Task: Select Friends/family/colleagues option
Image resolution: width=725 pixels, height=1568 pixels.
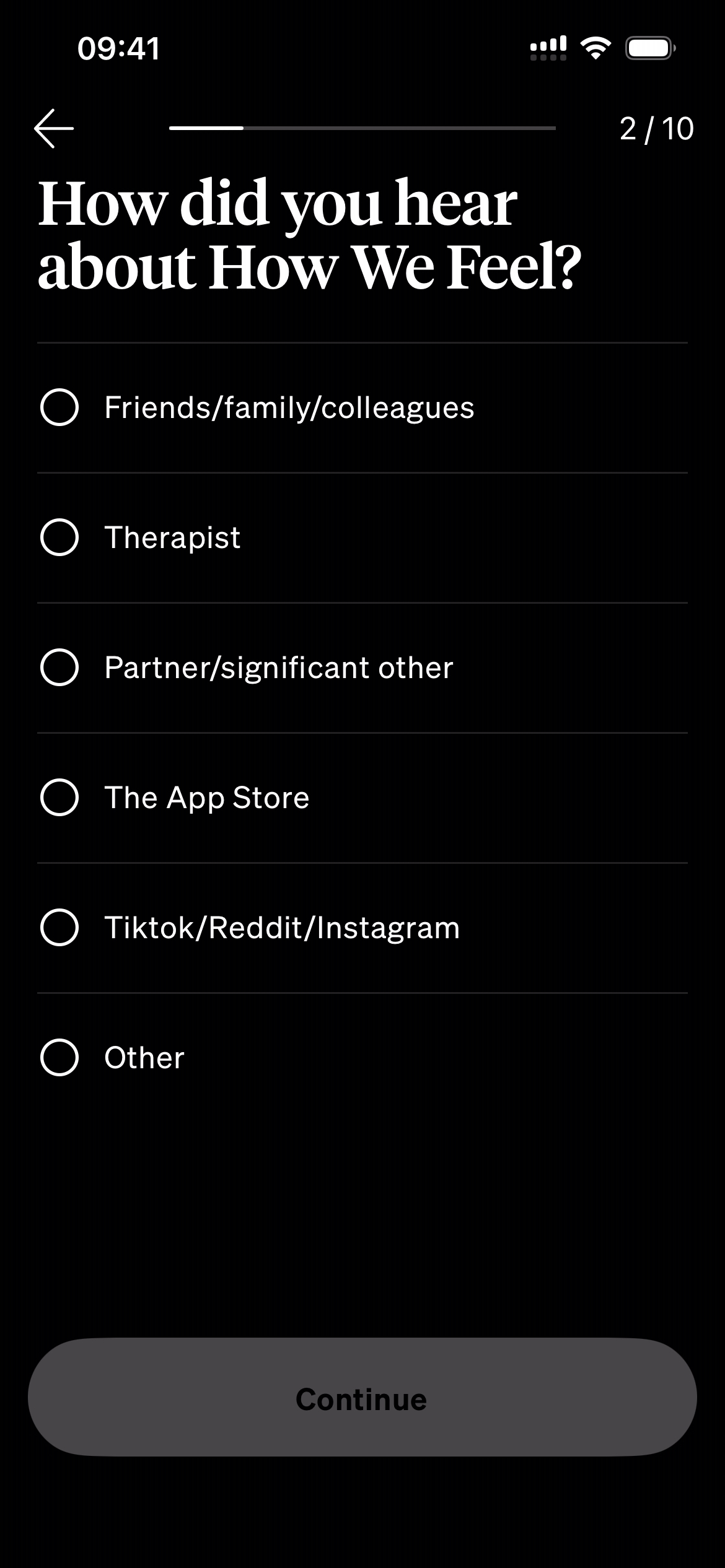Action: (59, 407)
